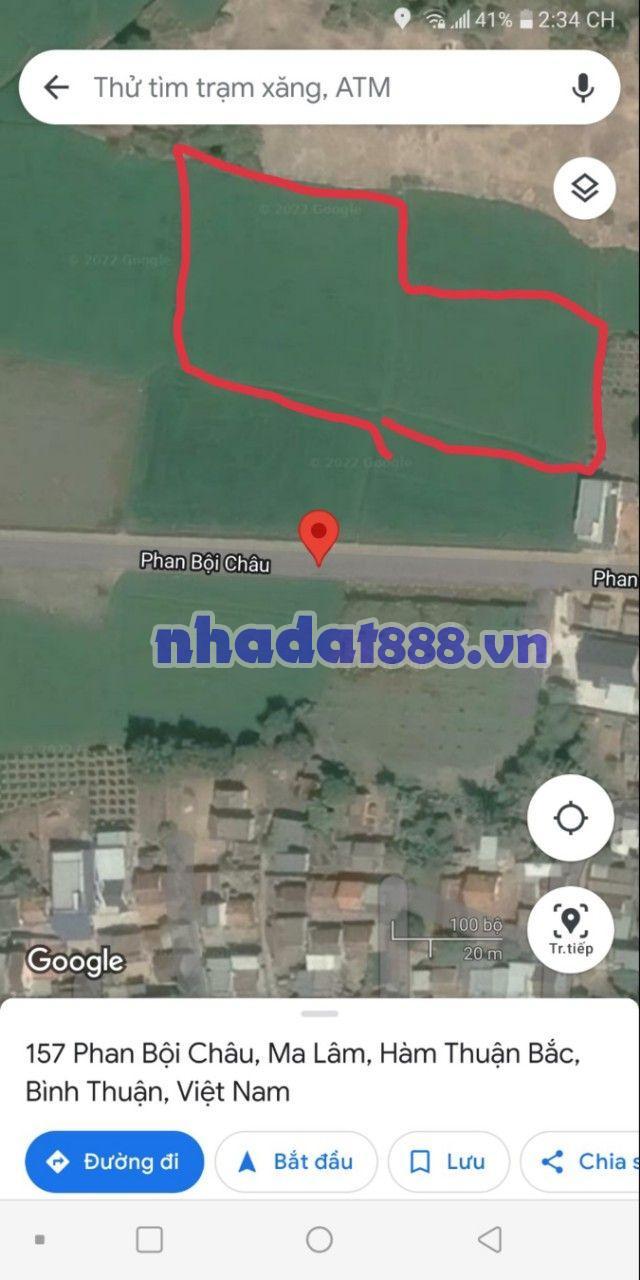Go back using the search bar arrow
The width and height of the screenshot is (640, 1280).
pyautogui.click(x=56, y=88)
